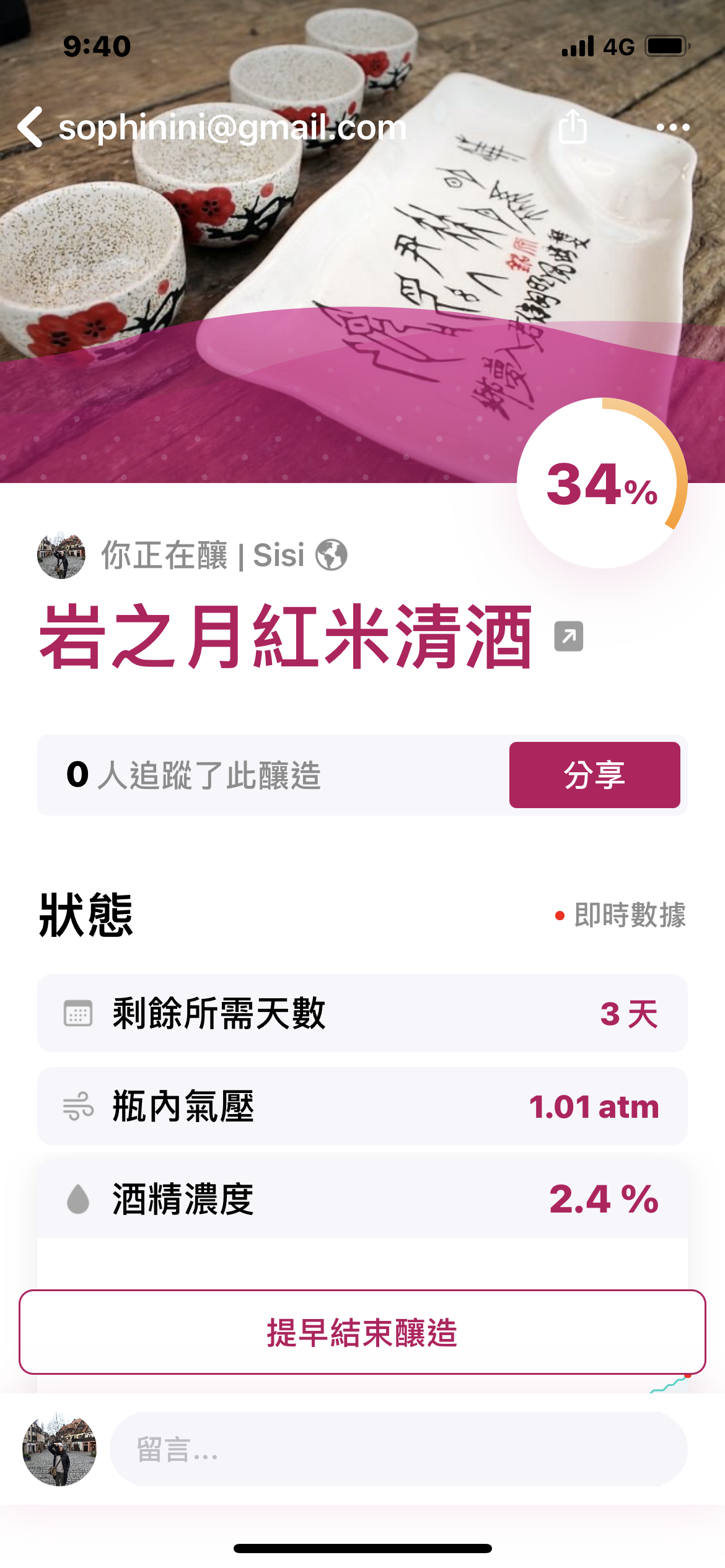The width and height of the screenshot is (725, 1568).
Task: Open the 瓶內氣壓 status row
Action: pyautogui.click(x=362, y=1106)
